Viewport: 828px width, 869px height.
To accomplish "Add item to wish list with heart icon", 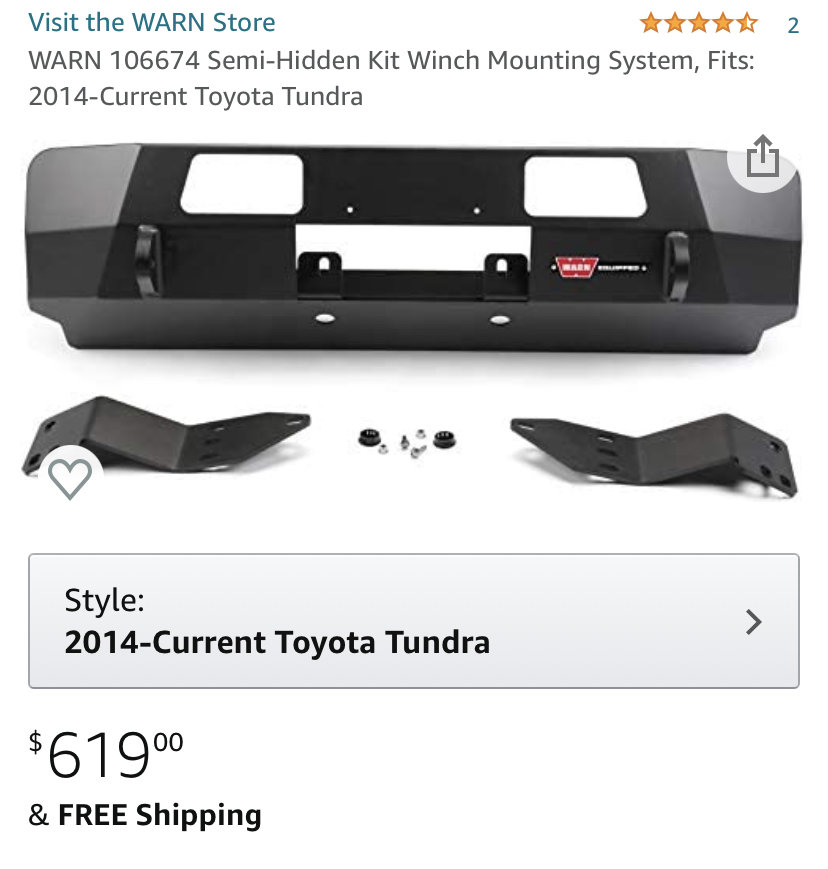I will 70,480.
